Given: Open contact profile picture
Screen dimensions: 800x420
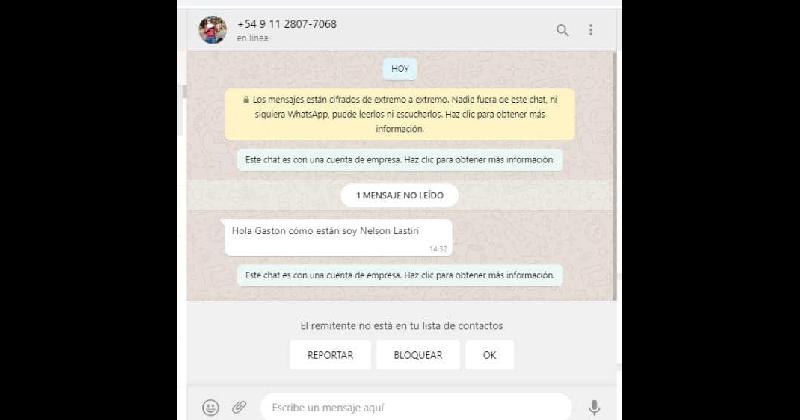Looking at the screenshot, I should point(212,30).
